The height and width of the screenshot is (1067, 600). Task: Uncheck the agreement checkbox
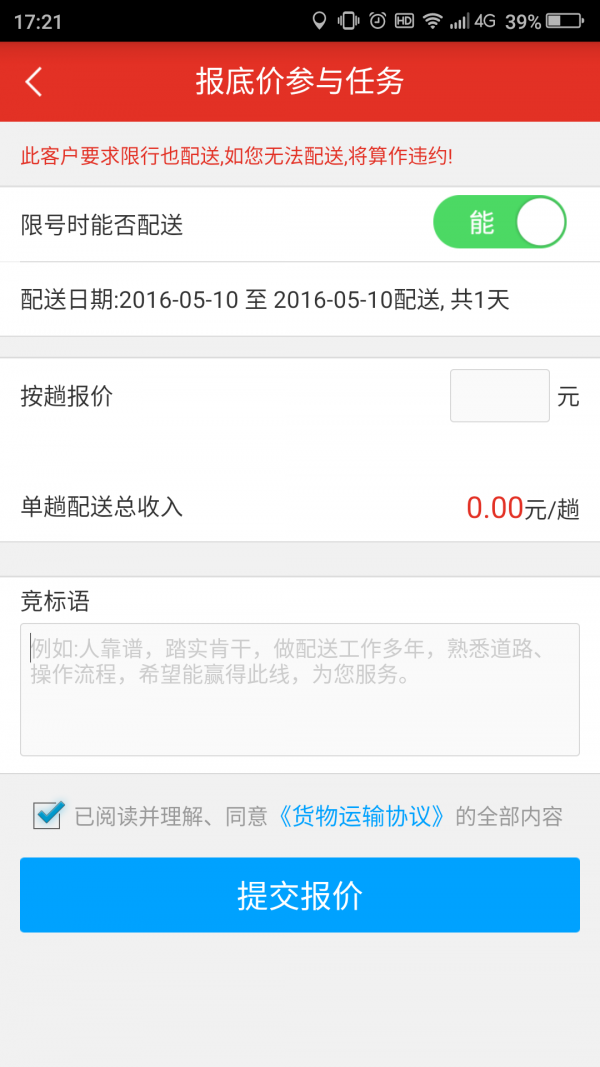(48, 815)
